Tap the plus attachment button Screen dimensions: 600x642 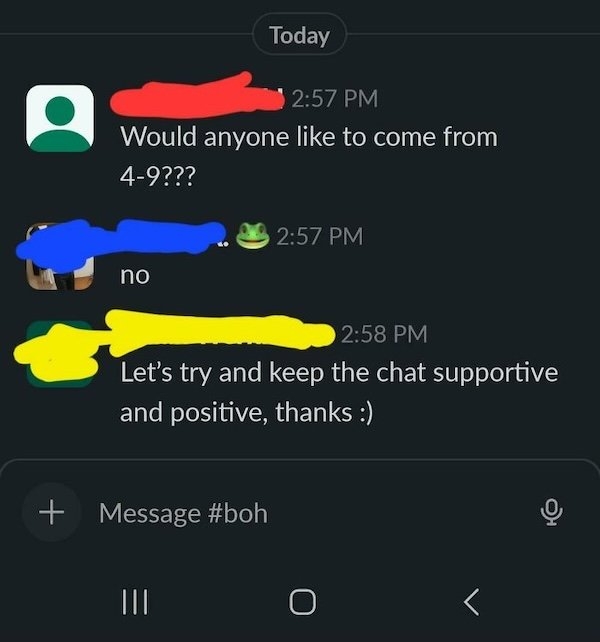[47, 513]
